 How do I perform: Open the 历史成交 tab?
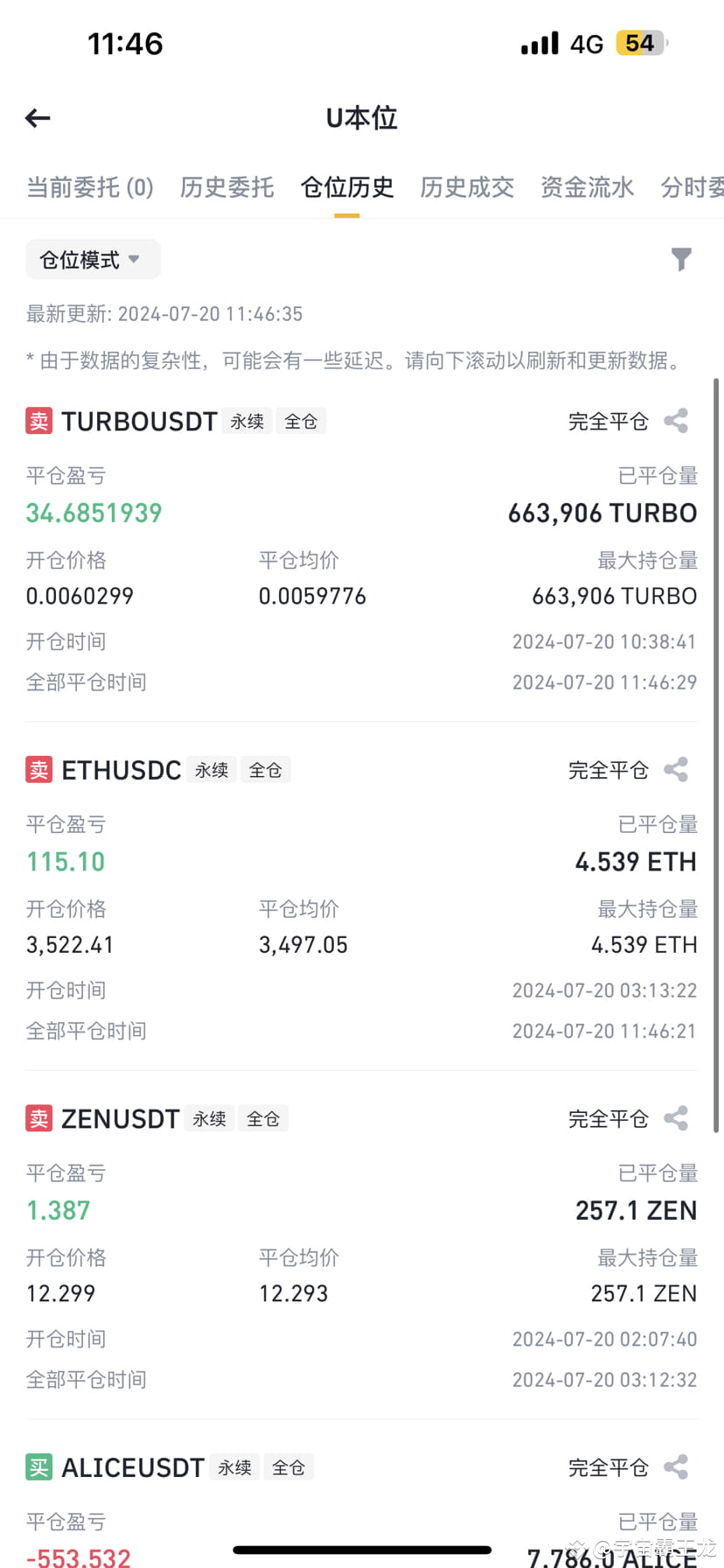(x=467, y=186)
